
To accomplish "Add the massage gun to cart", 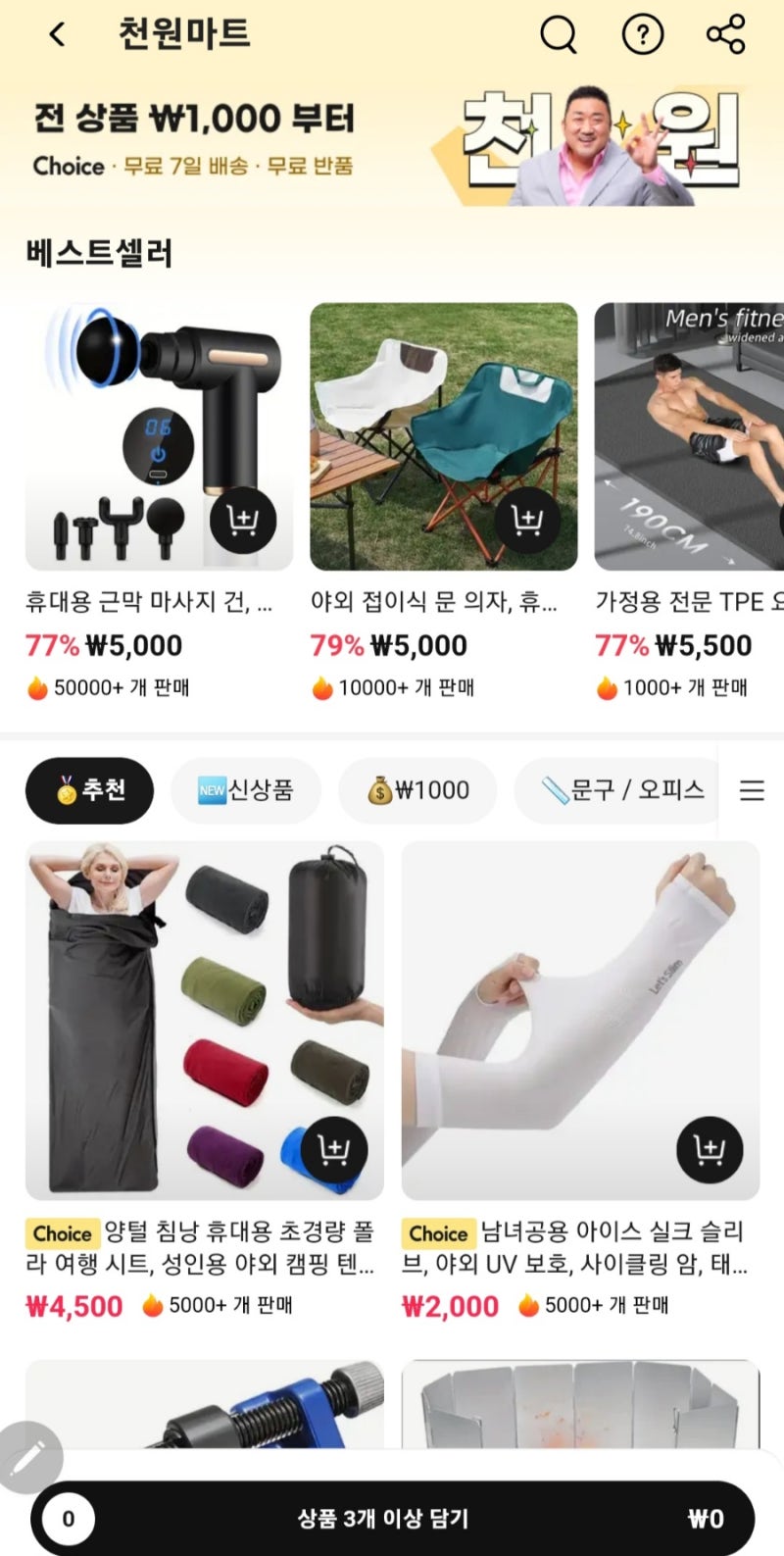I will (245, 521).
